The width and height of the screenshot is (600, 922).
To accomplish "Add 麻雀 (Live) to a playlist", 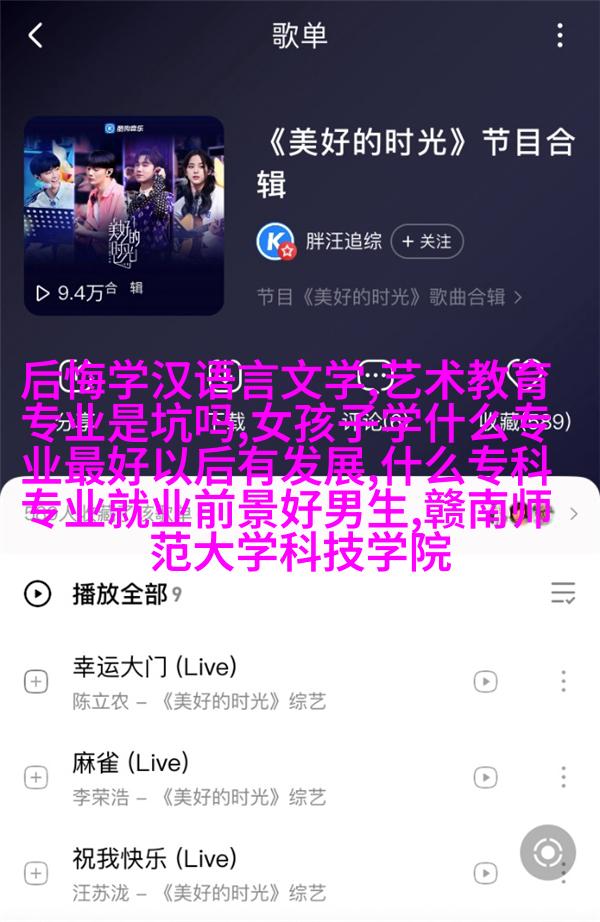I will [x=36, y=777].
